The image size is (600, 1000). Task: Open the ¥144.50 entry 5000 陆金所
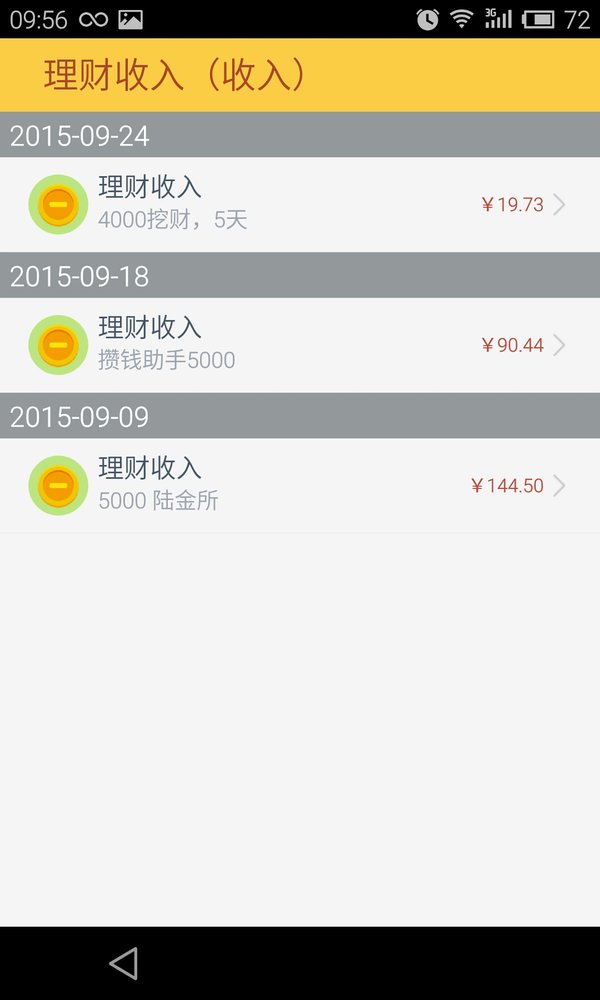300,485
